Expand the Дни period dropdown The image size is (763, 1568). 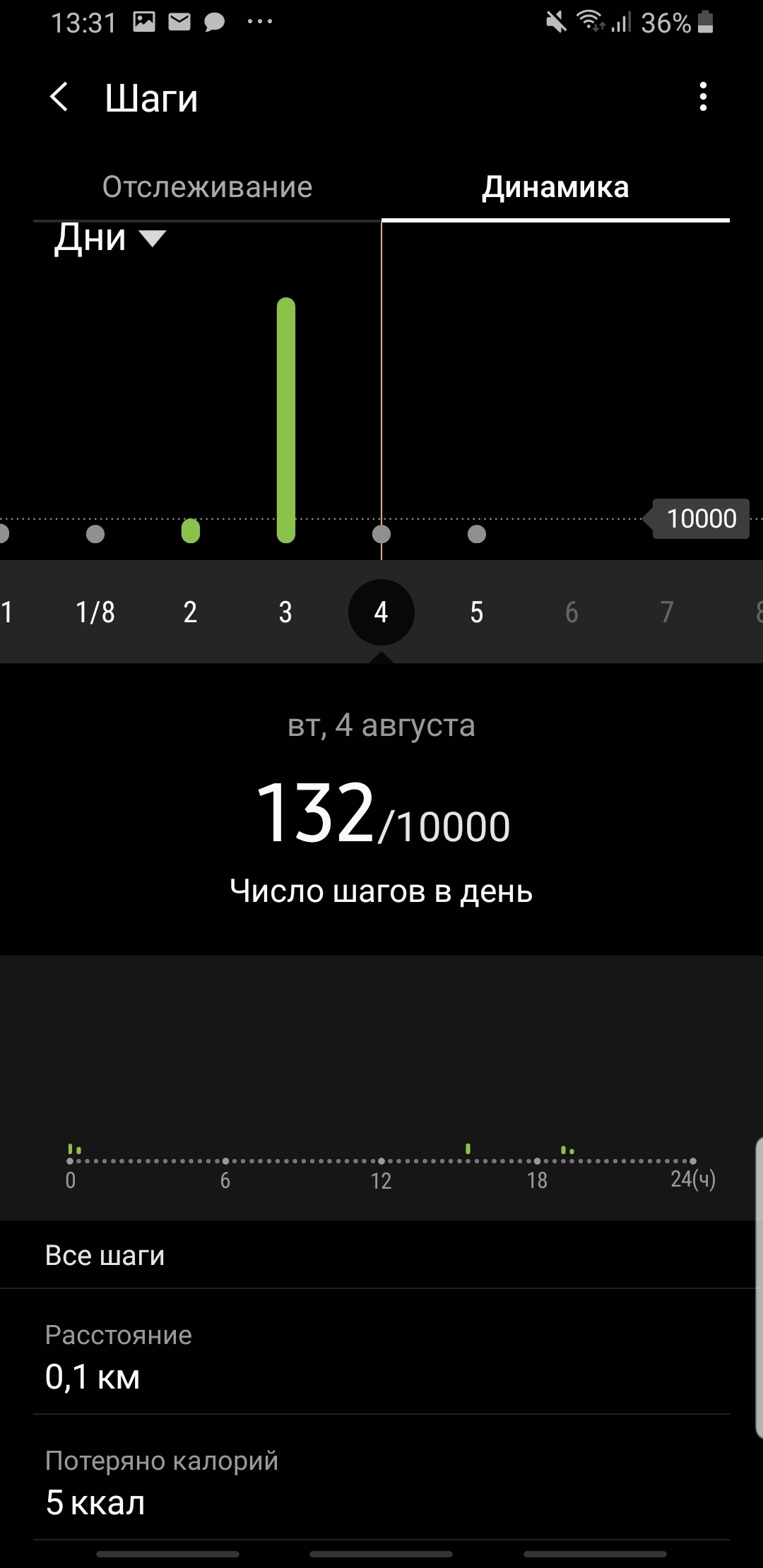[110, 238]
